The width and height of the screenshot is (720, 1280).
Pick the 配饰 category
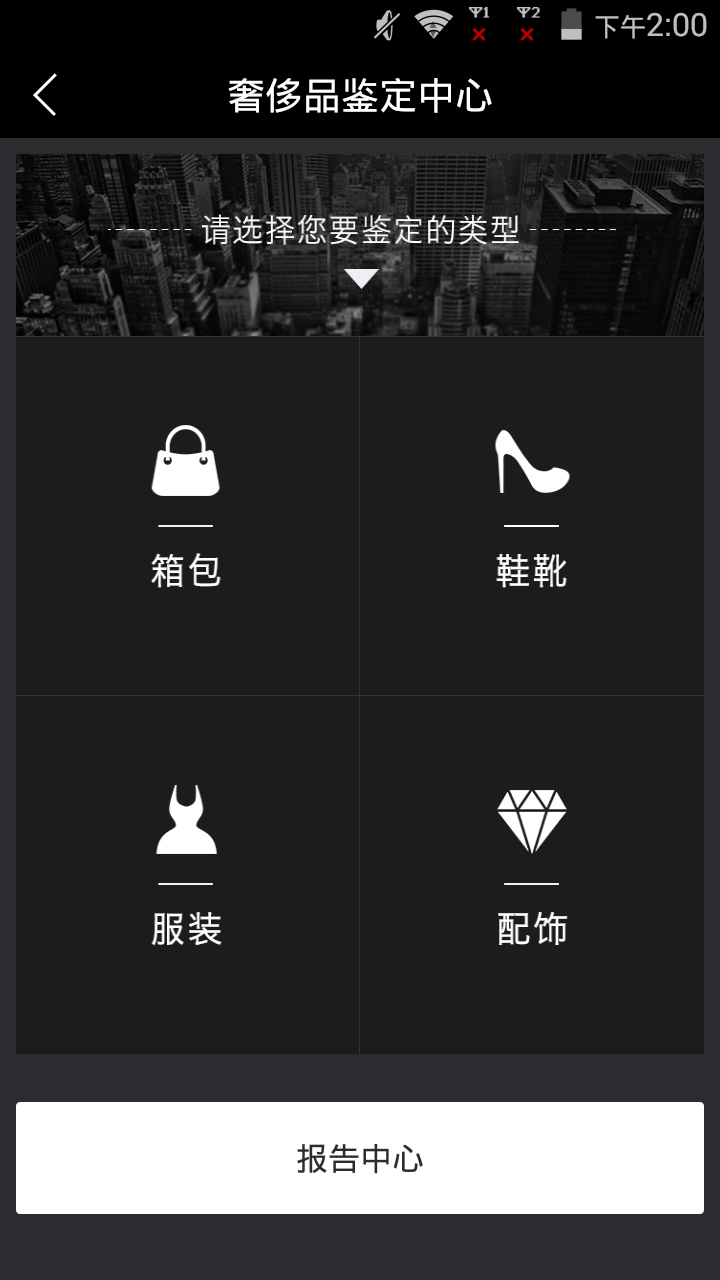click(x=531, y=873)
